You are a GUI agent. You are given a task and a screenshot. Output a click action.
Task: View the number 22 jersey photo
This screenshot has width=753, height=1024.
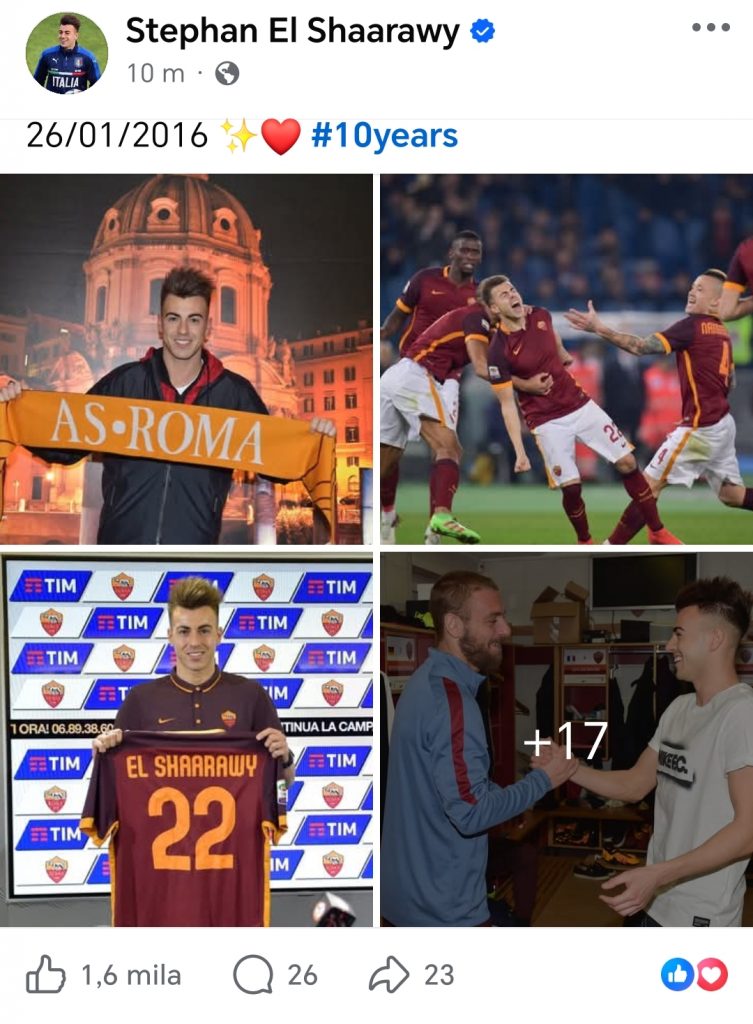pos(187,739)
